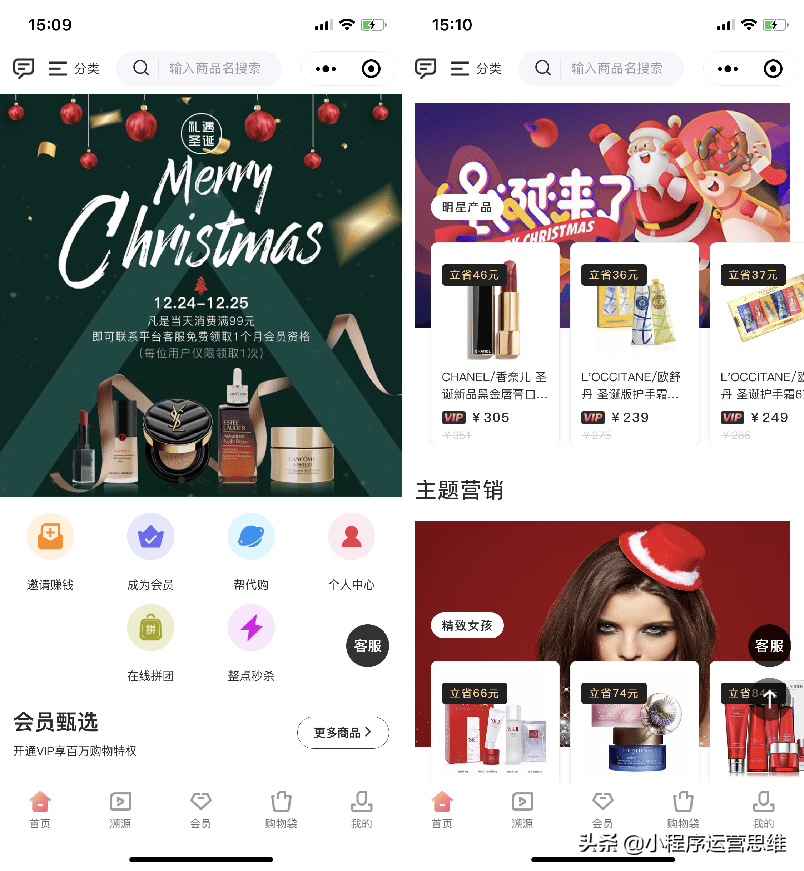Open the product card with 立省66元 badge
This screenshot has height=871, width=804.
[495, 725]
